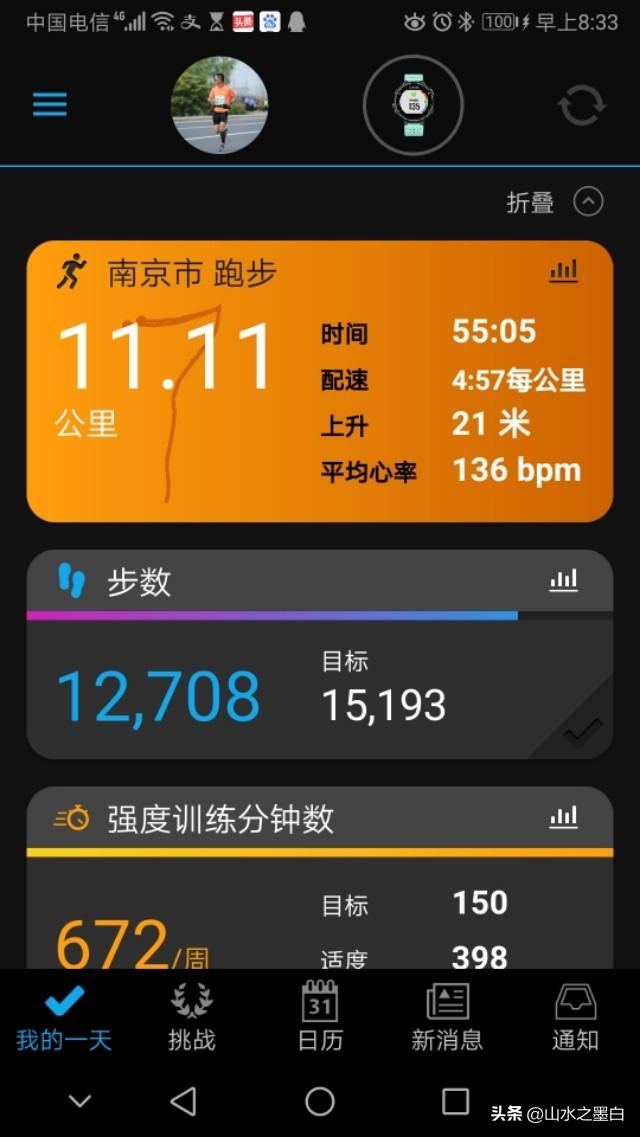Open the Garmin watch device icon
The width and height of the screenshot is (640, 1137).
(412, 105)
